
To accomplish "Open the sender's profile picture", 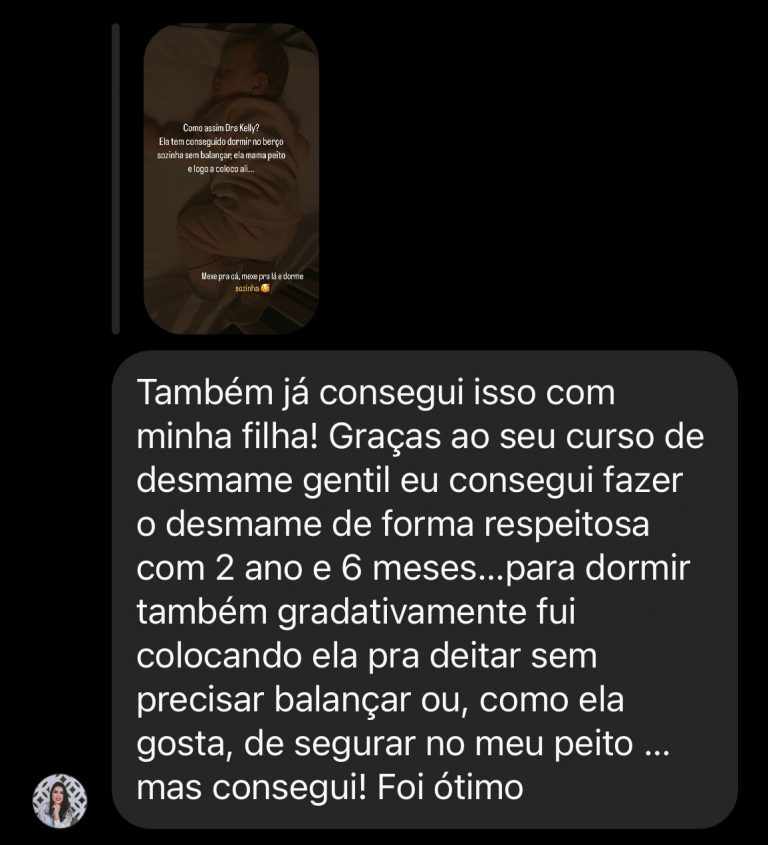I will [60, 800].
